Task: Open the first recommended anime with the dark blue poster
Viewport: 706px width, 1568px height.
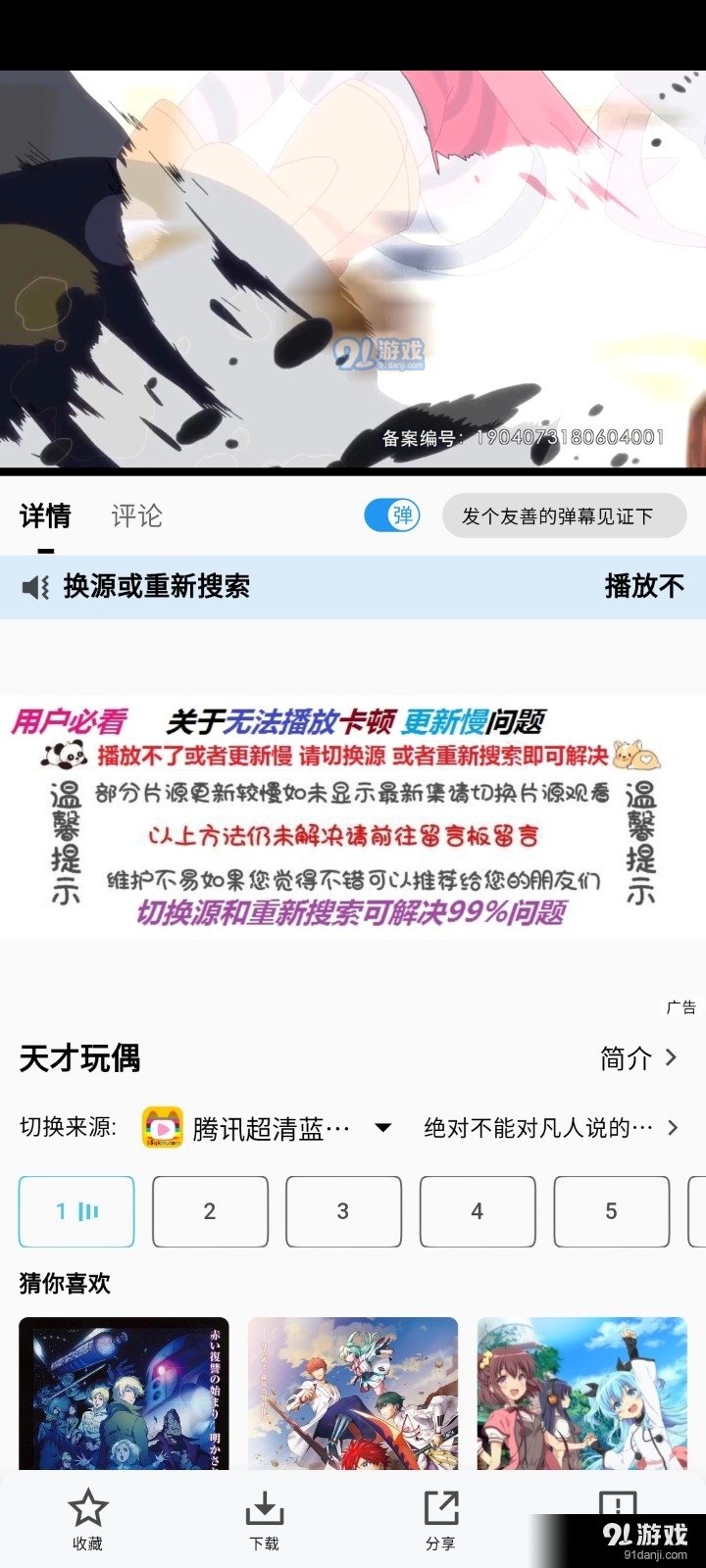Action: pos(124,1394)
